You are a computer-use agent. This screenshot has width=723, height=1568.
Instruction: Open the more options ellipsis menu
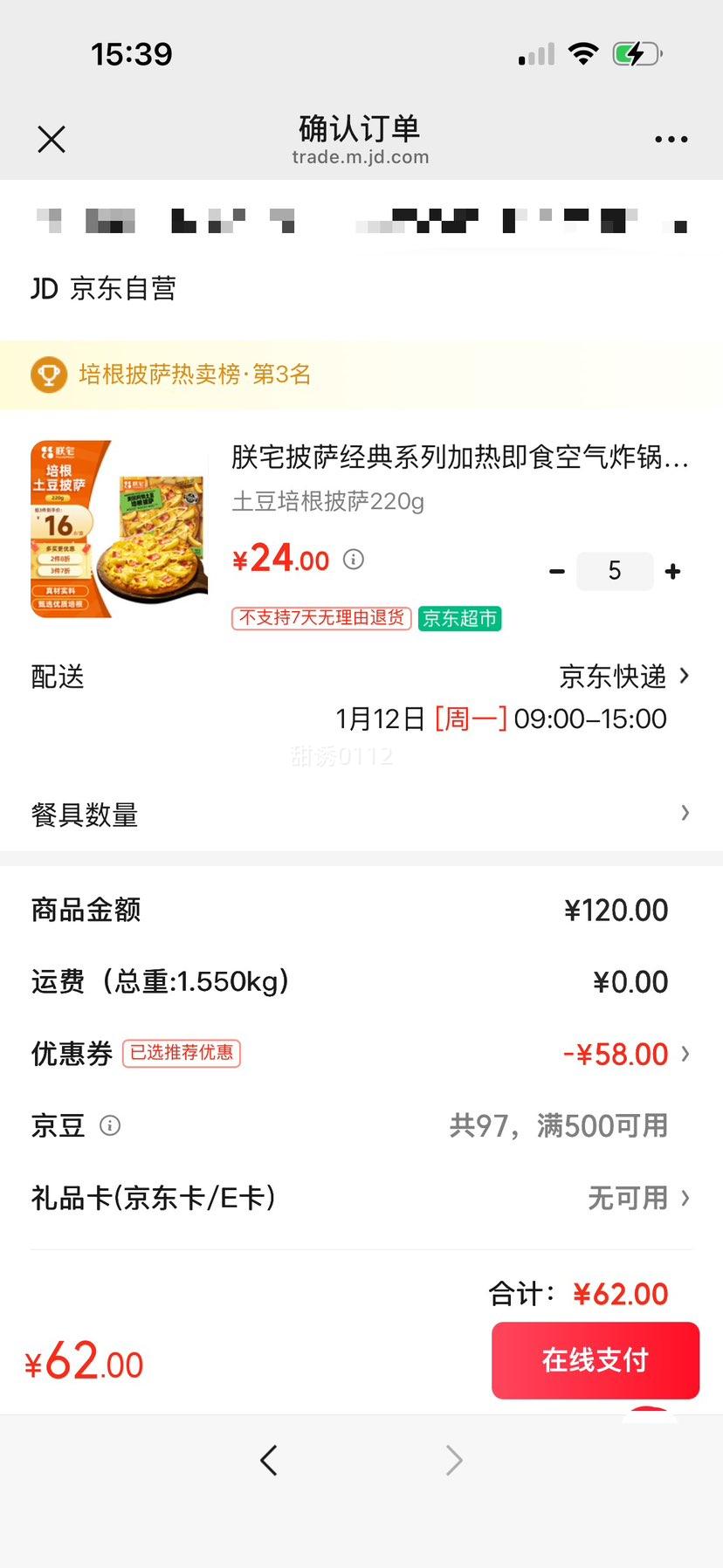671,139
